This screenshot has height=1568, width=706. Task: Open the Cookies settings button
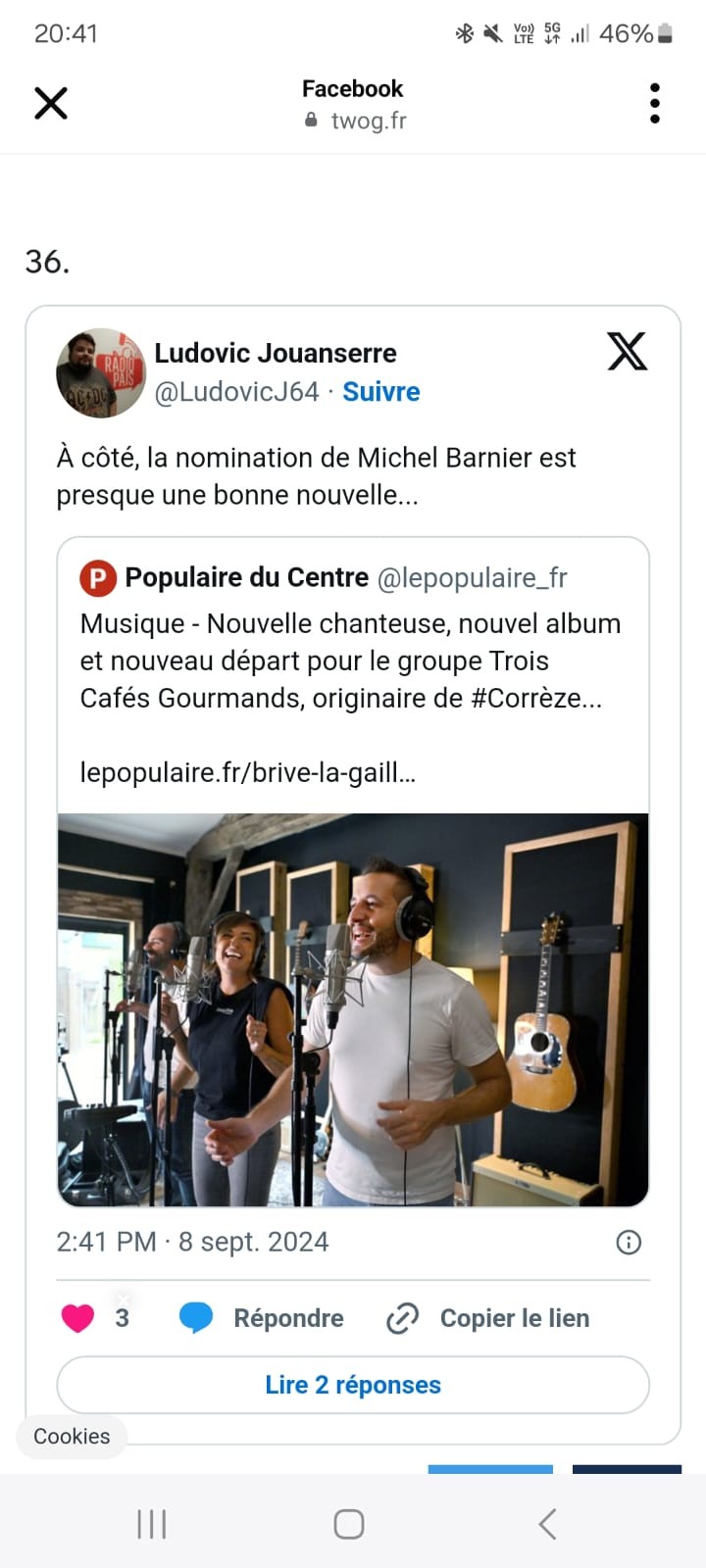tap(72, 1436)
